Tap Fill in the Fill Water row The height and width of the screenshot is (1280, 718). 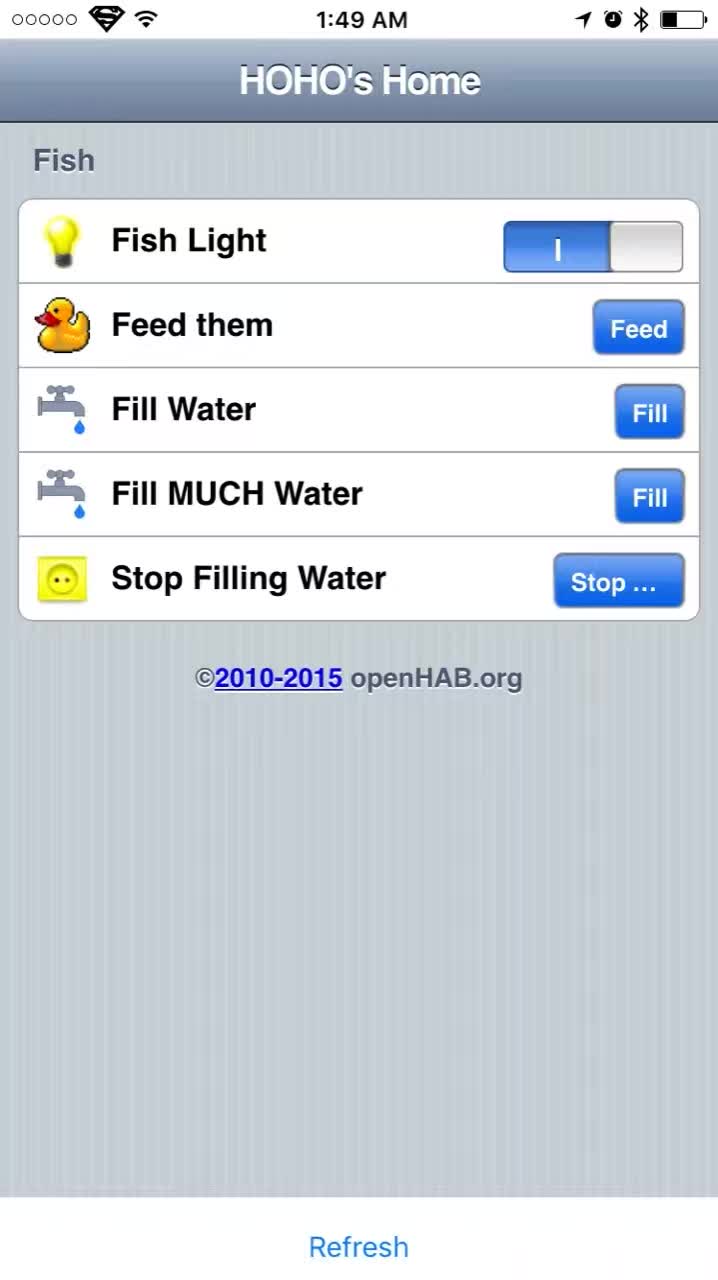click(x=650, y=412)
